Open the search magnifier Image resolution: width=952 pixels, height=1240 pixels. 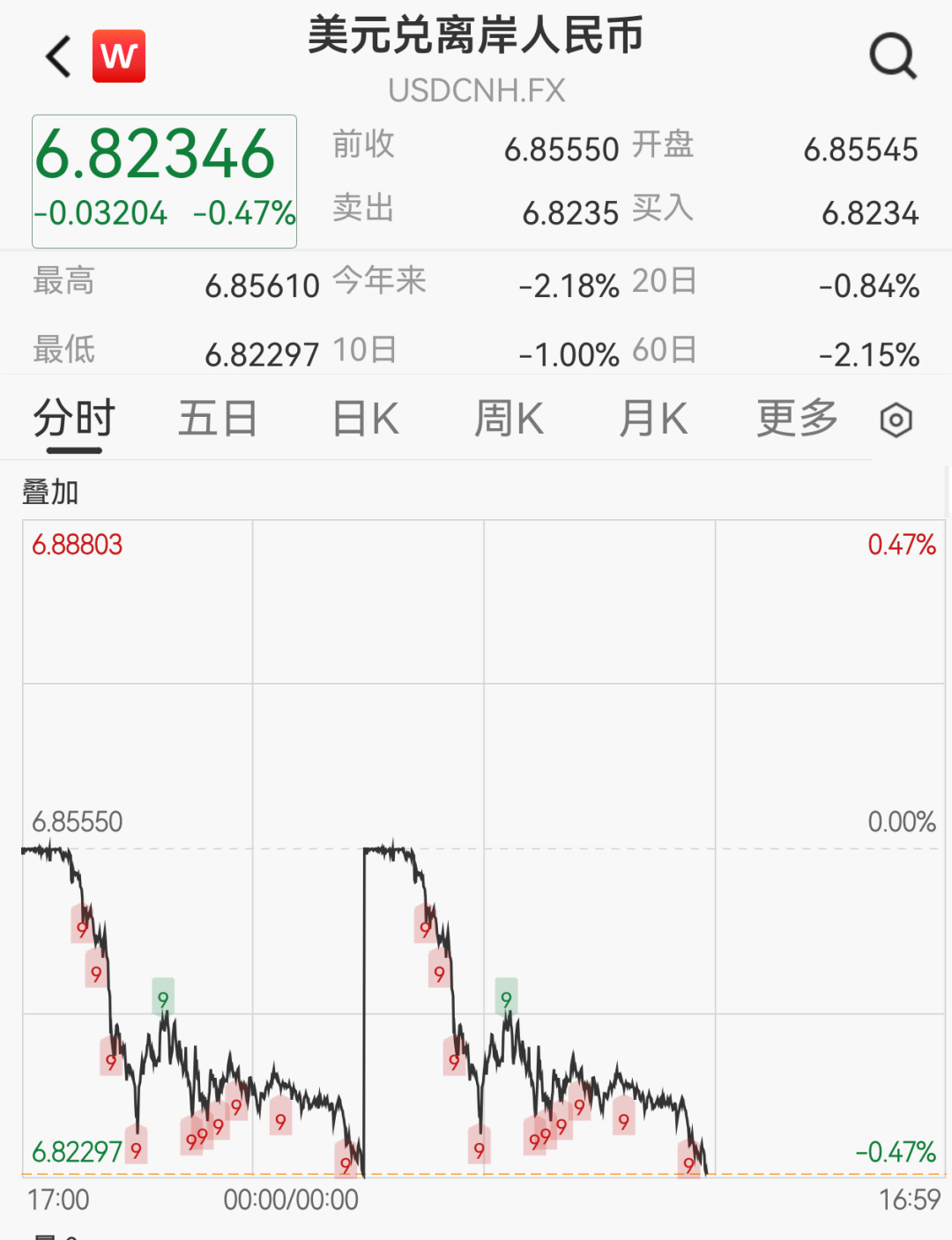pyautogui.click(x=893, y=56)
